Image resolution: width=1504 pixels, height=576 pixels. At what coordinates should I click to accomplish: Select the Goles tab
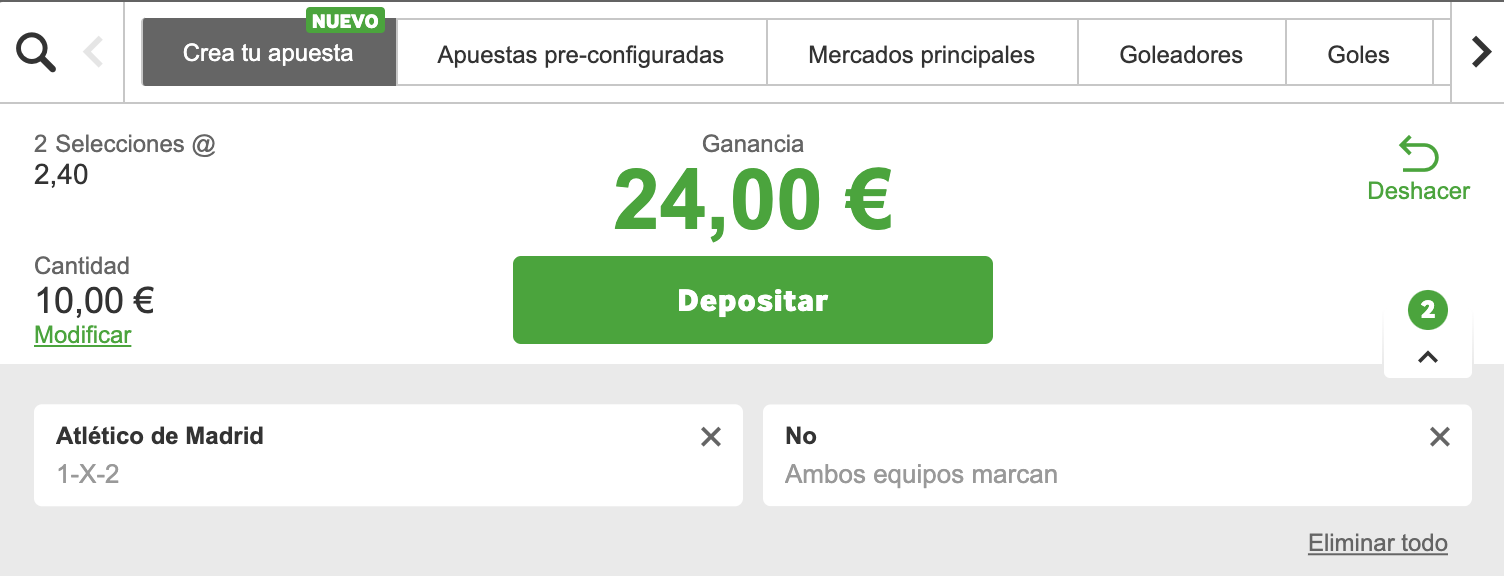pyautogui.click(x=1358, y=55)
